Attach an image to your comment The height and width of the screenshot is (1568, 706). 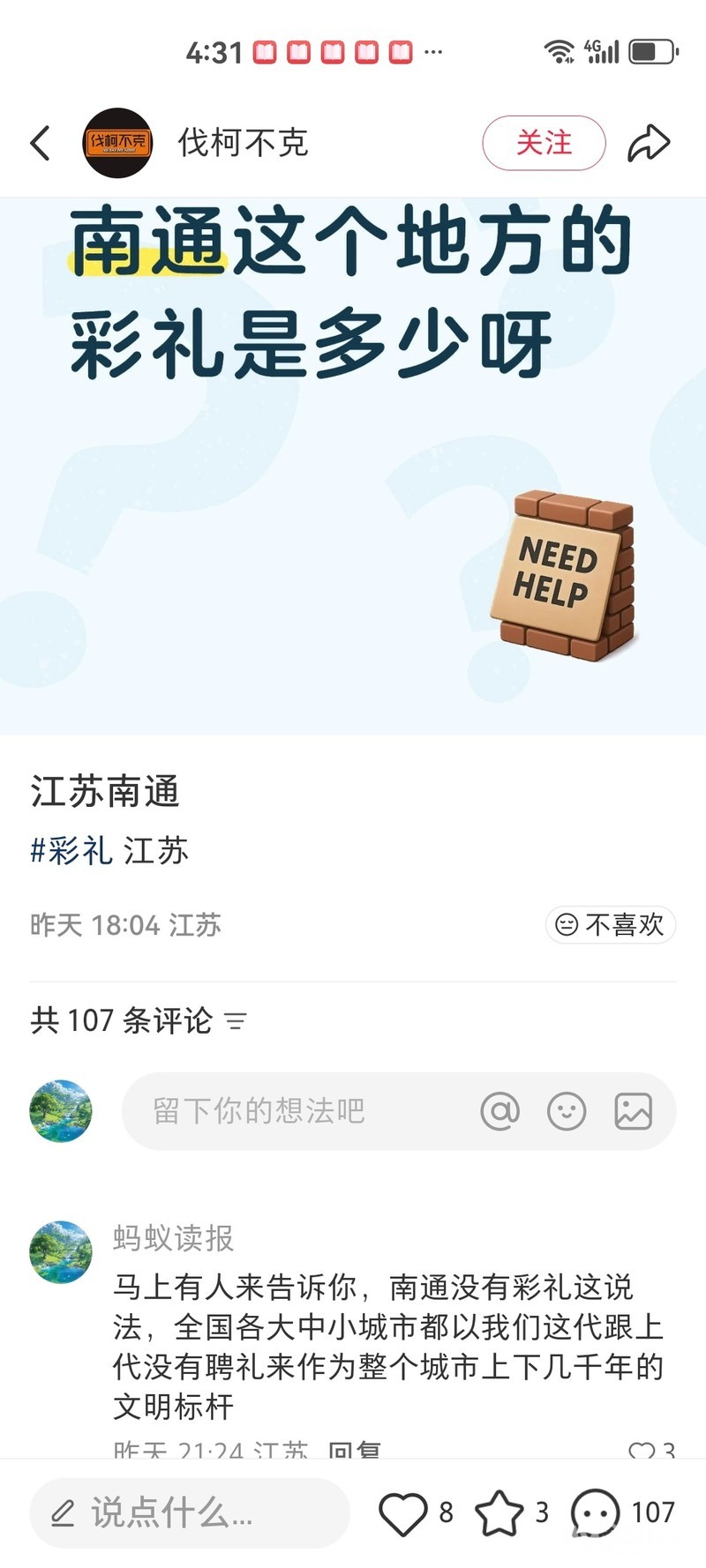[x=634, y=1111]
